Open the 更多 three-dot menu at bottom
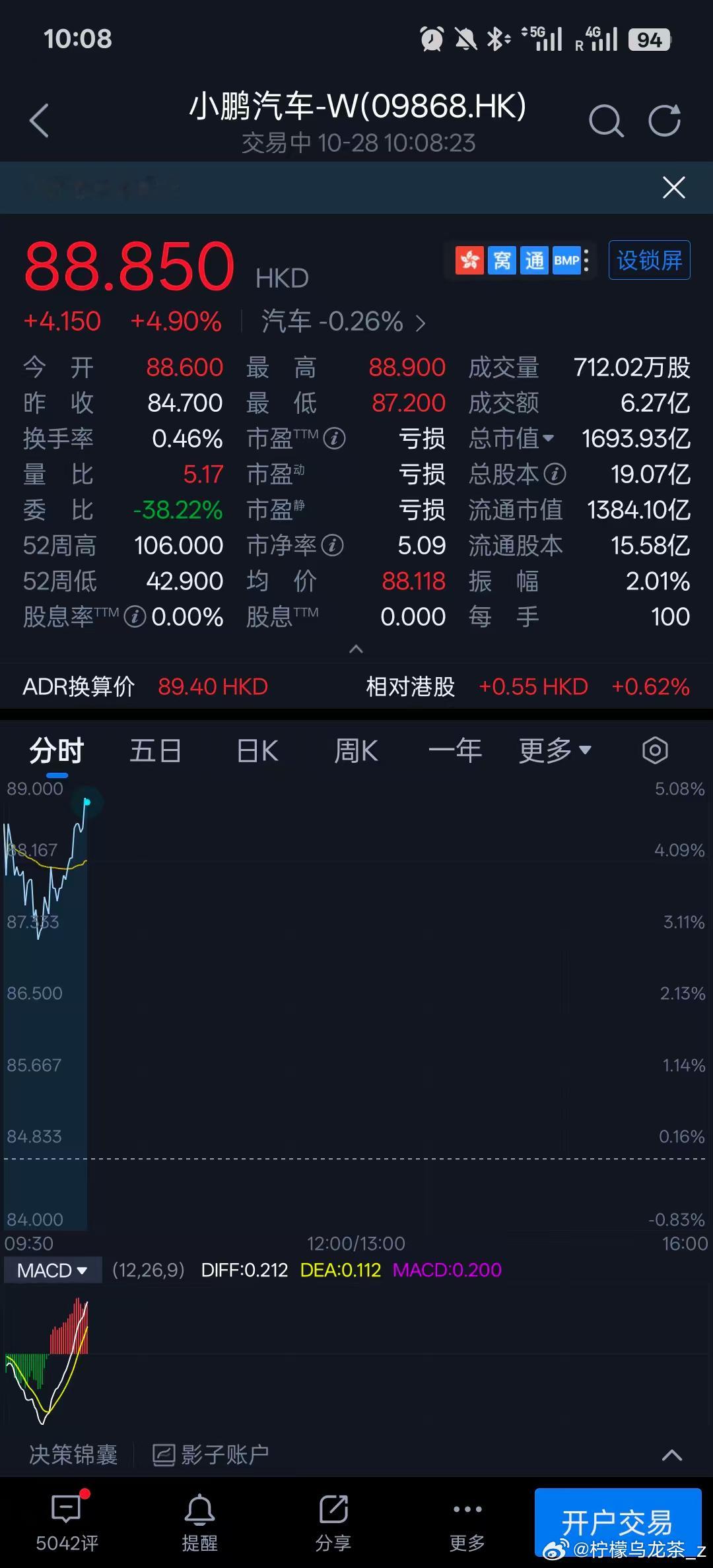The width and height of the screenshot is (713, 1568). coord(466,1517)
